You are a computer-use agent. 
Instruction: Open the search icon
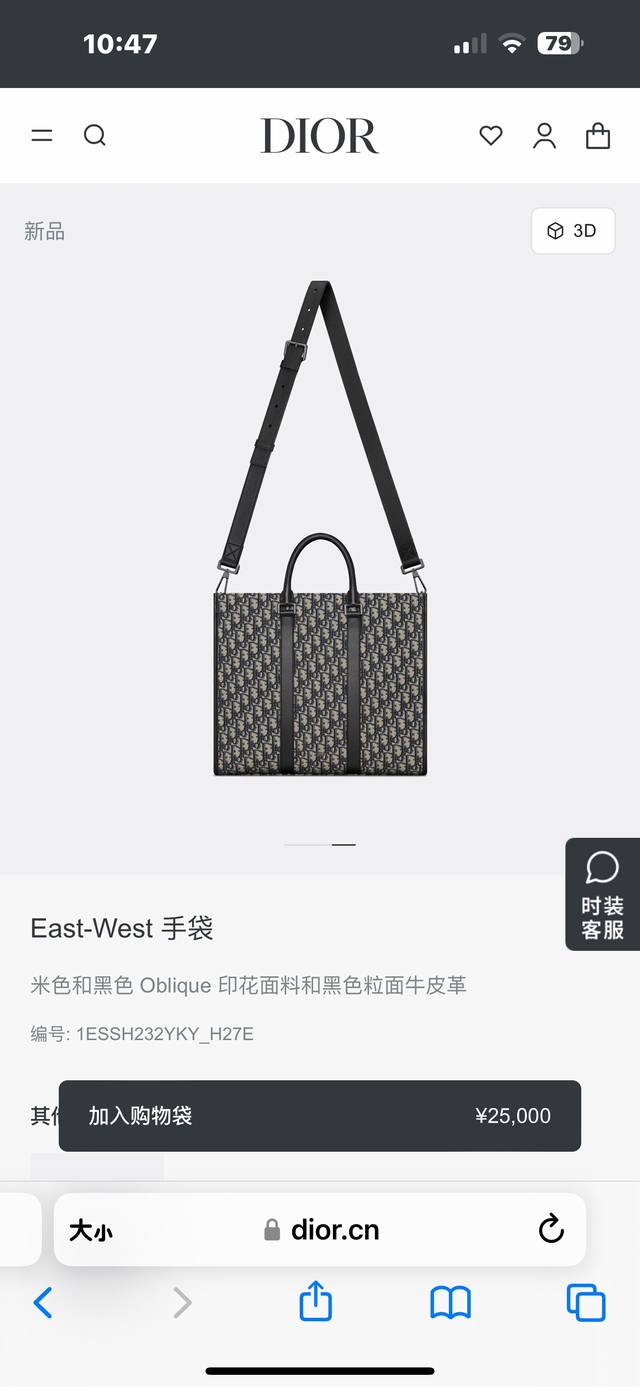(95, 135)
